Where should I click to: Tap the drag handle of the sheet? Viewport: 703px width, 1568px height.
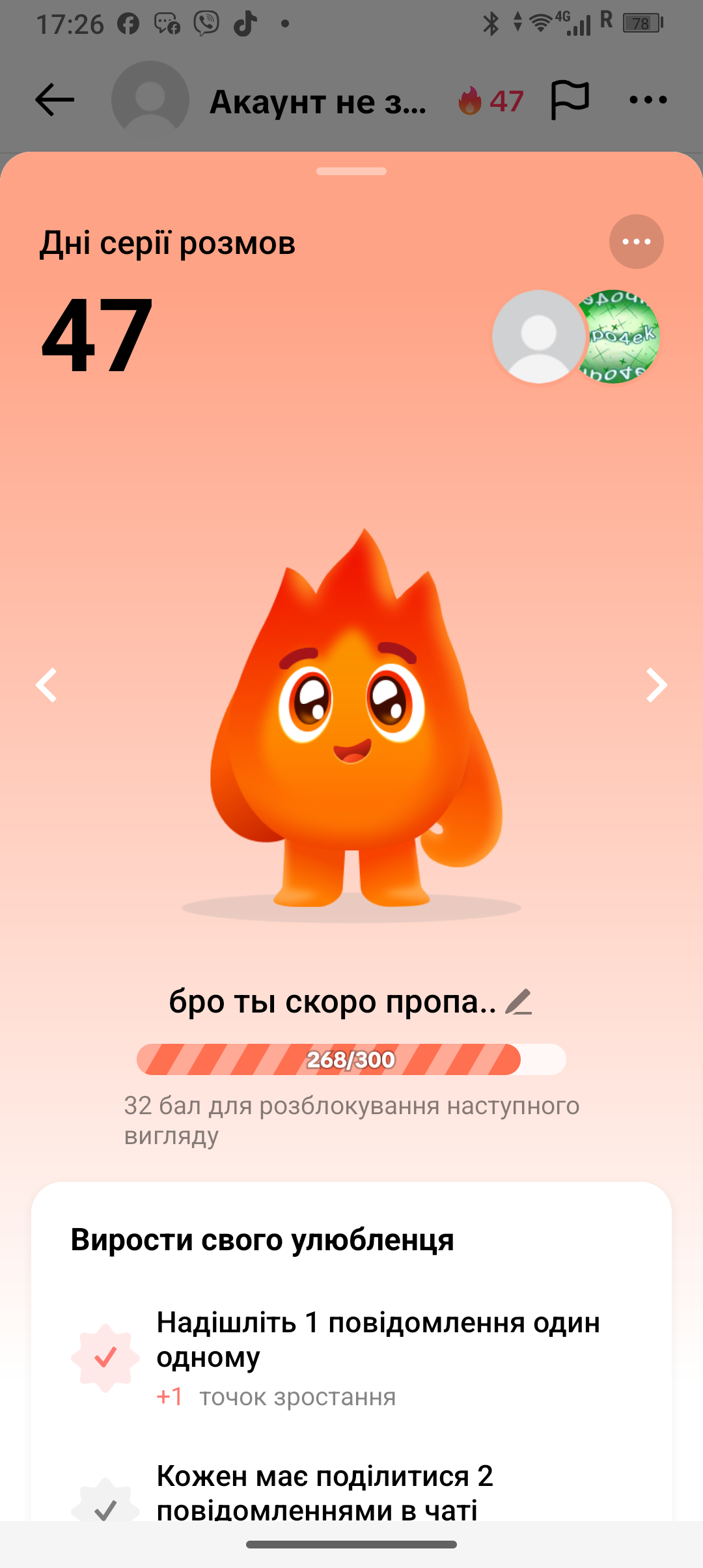tap(351, 171)
